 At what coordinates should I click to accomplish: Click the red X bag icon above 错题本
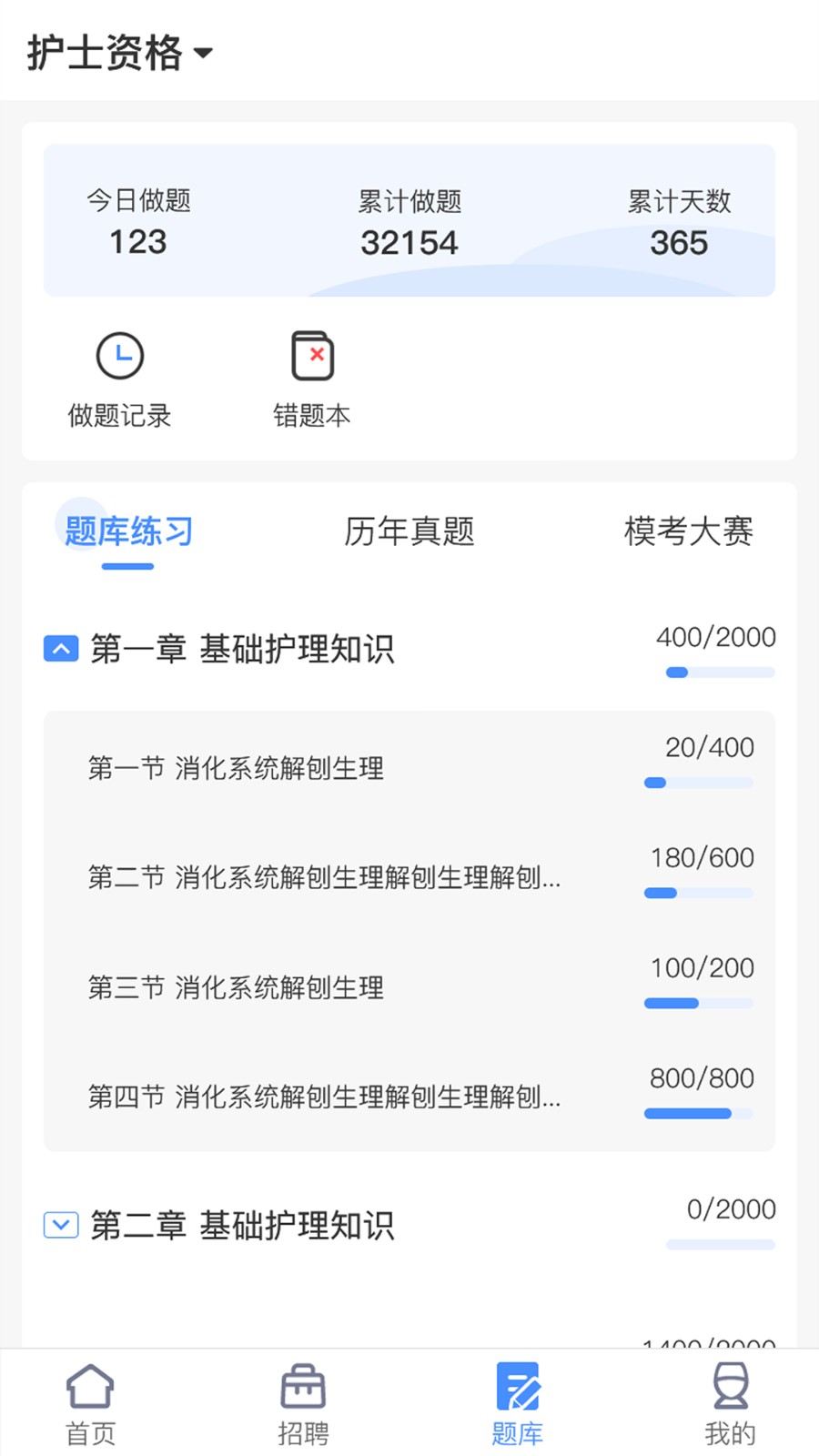313,356
